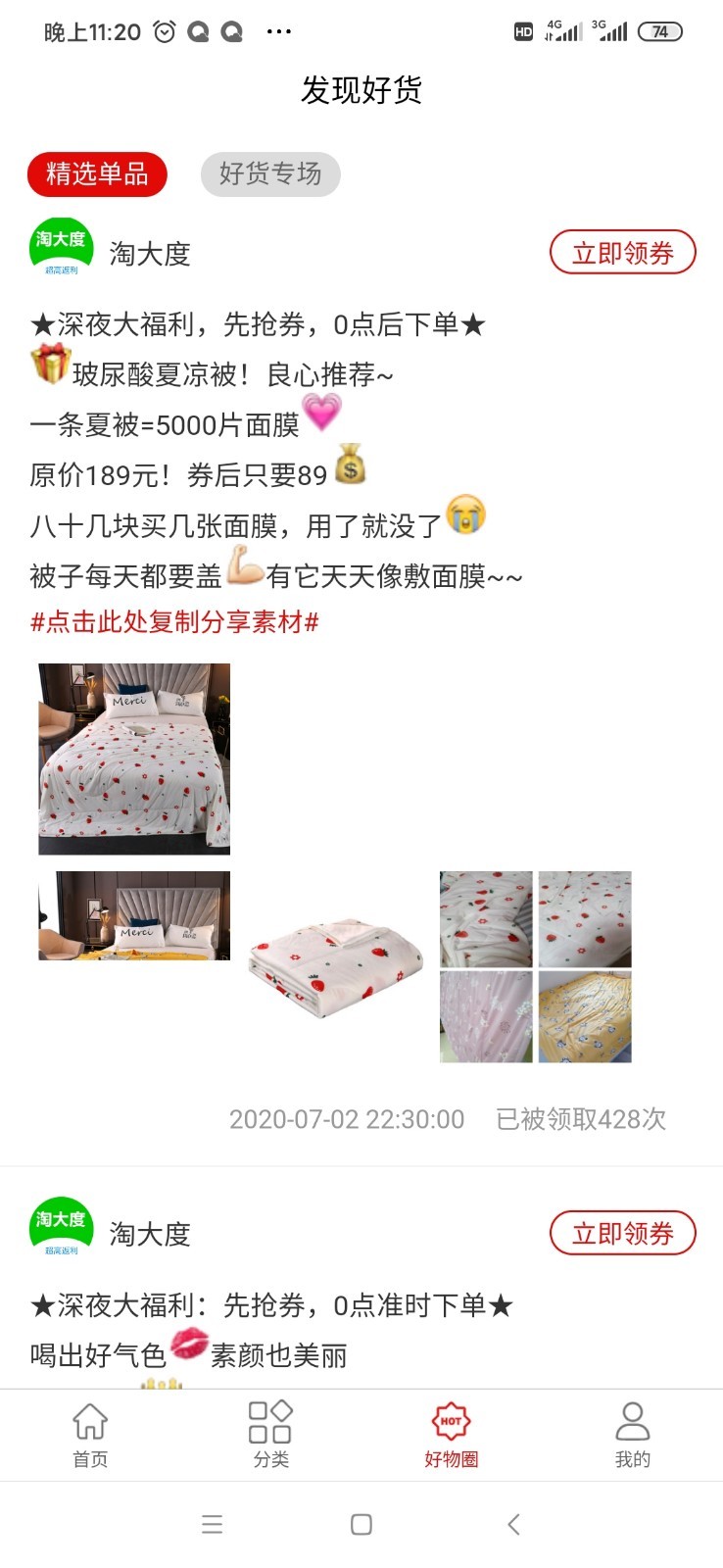View the folded strawberry quilt image
Screen dimensions: 723x1568
click(335, 966)
